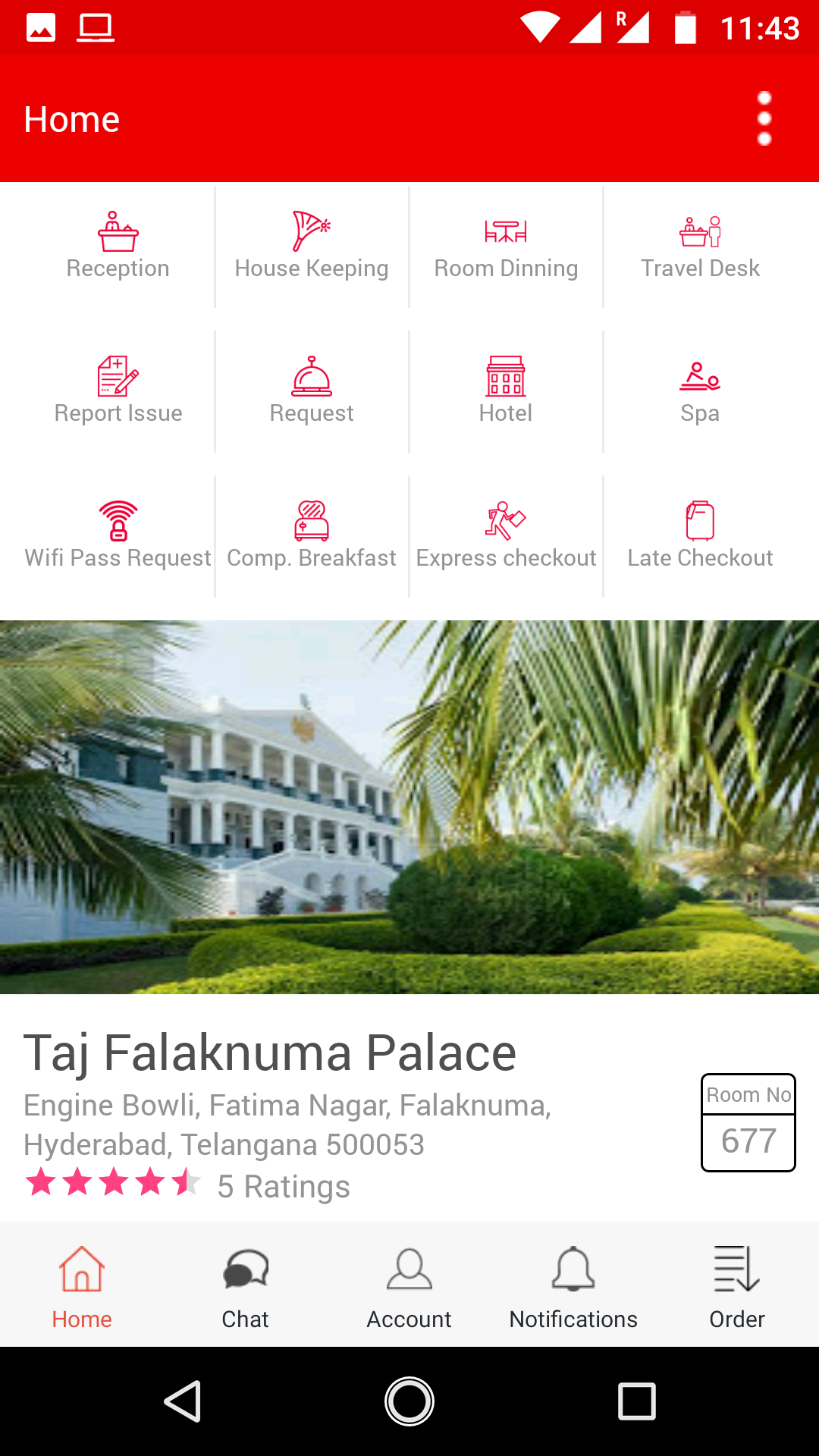The height and width of the screenshot is (1456, 819).
Task: Open Room Dinning menu
Action: point(506,246)
